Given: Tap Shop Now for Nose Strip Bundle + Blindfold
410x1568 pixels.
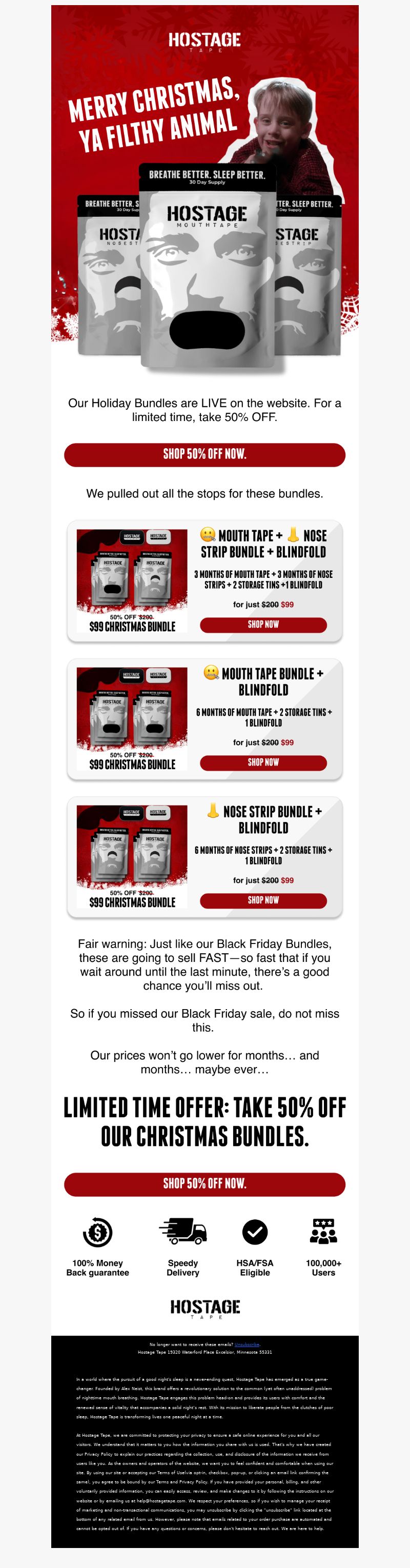Looking at the screenshot, I should point(263,900).
